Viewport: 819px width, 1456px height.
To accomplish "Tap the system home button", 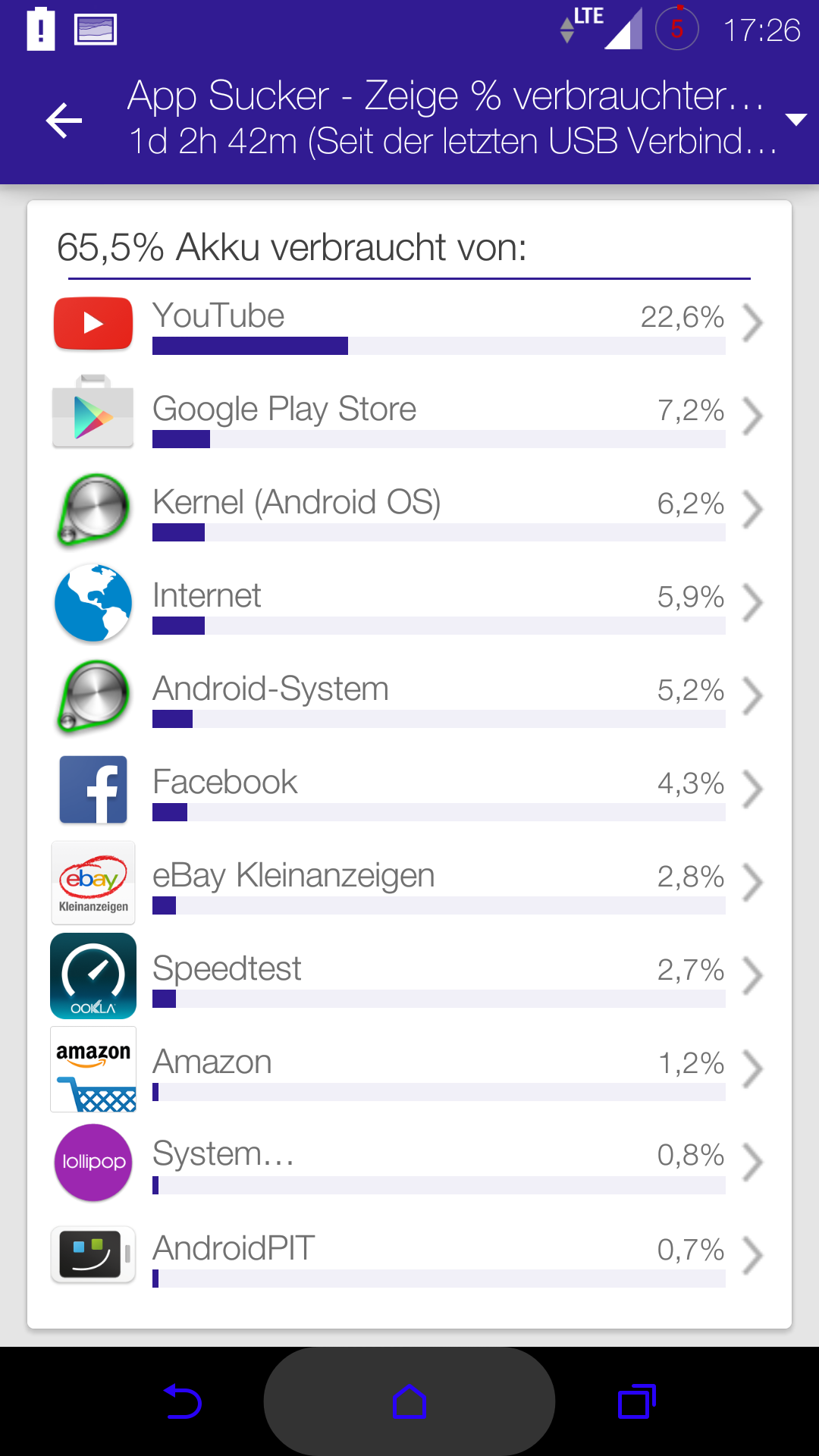I will pyautogui.click(x=409, y=1401).
